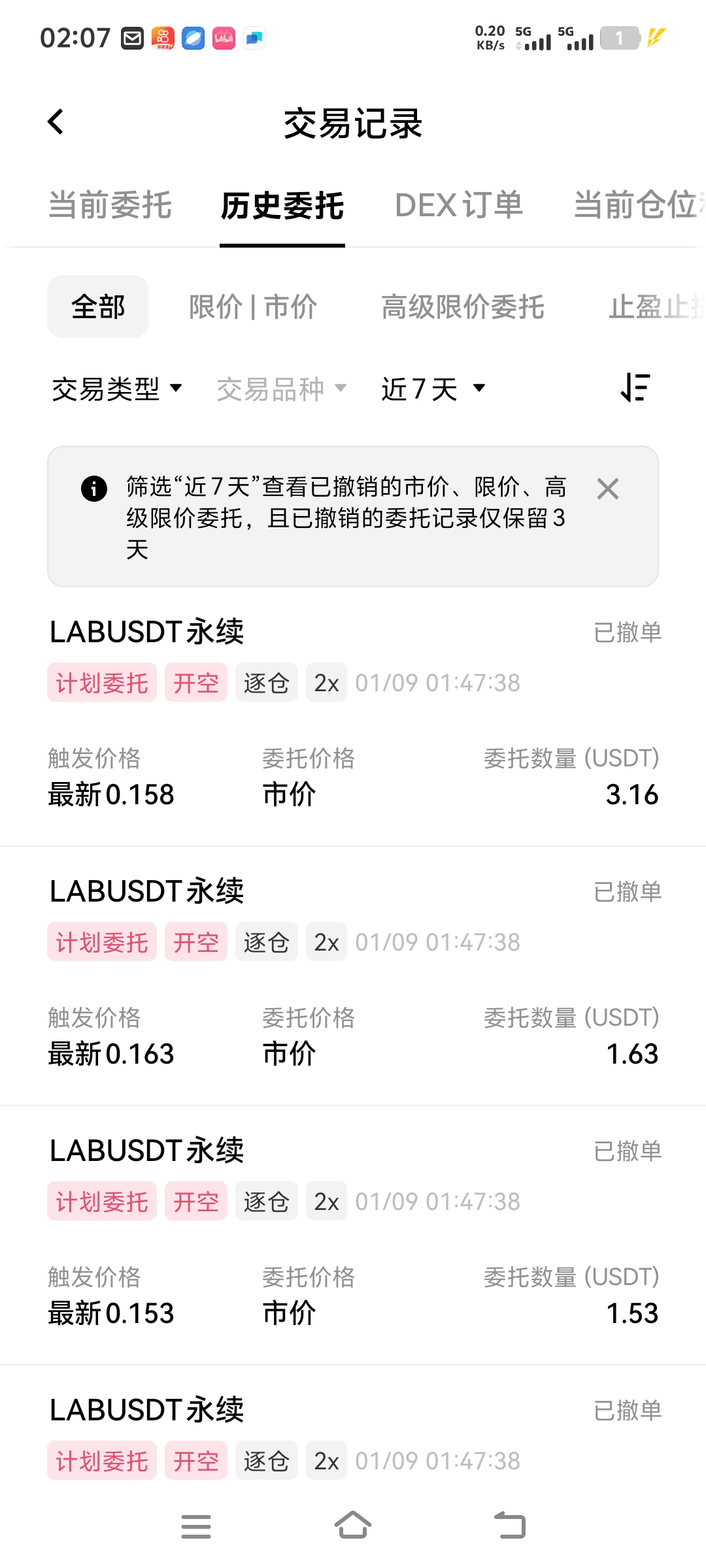Viewport: 706px width, 1568px height.
Task: Switch to the DEX订单 tab
Action: pos(458,205)
